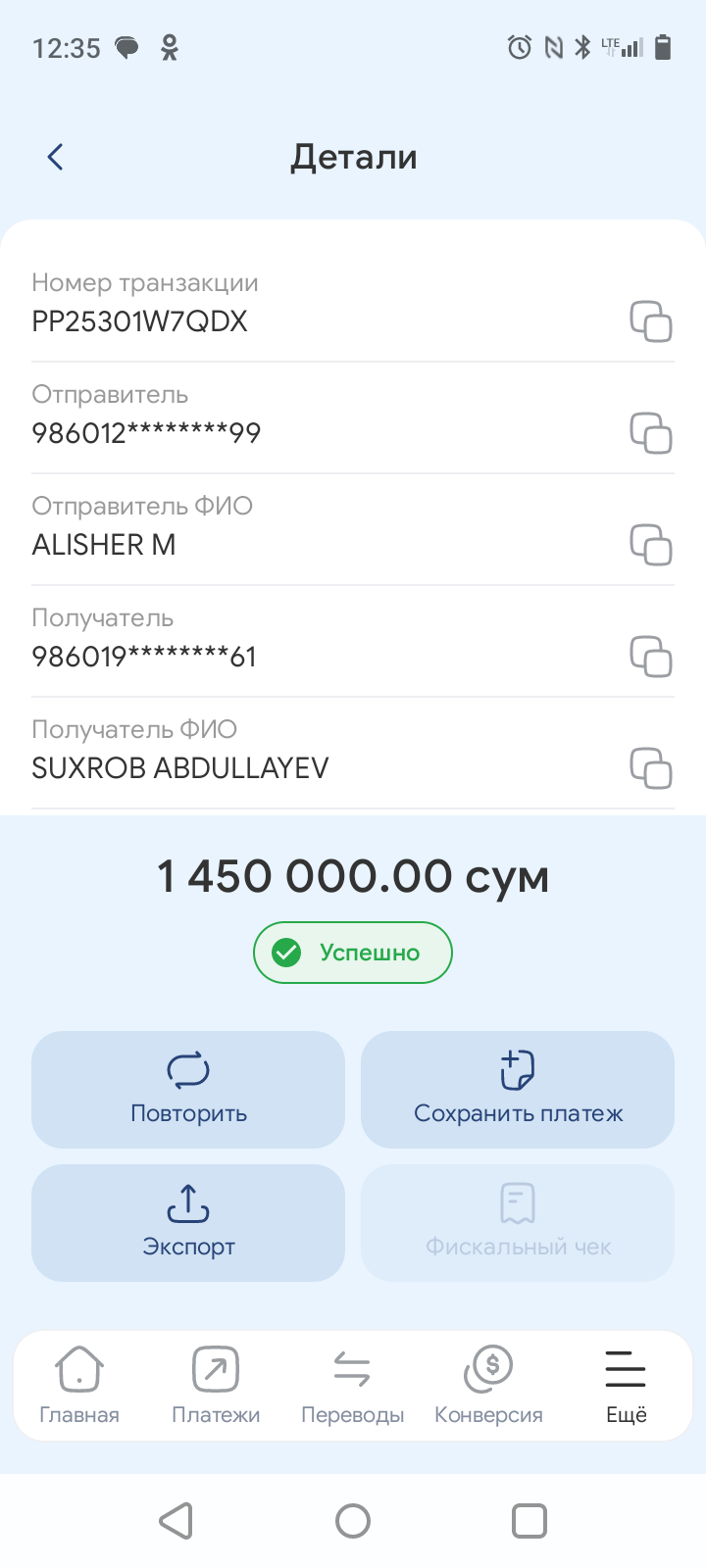The height and width of the screenshot is (1568, 706).
Task: Copy the sender card number 986012
Action: (650, 433)
